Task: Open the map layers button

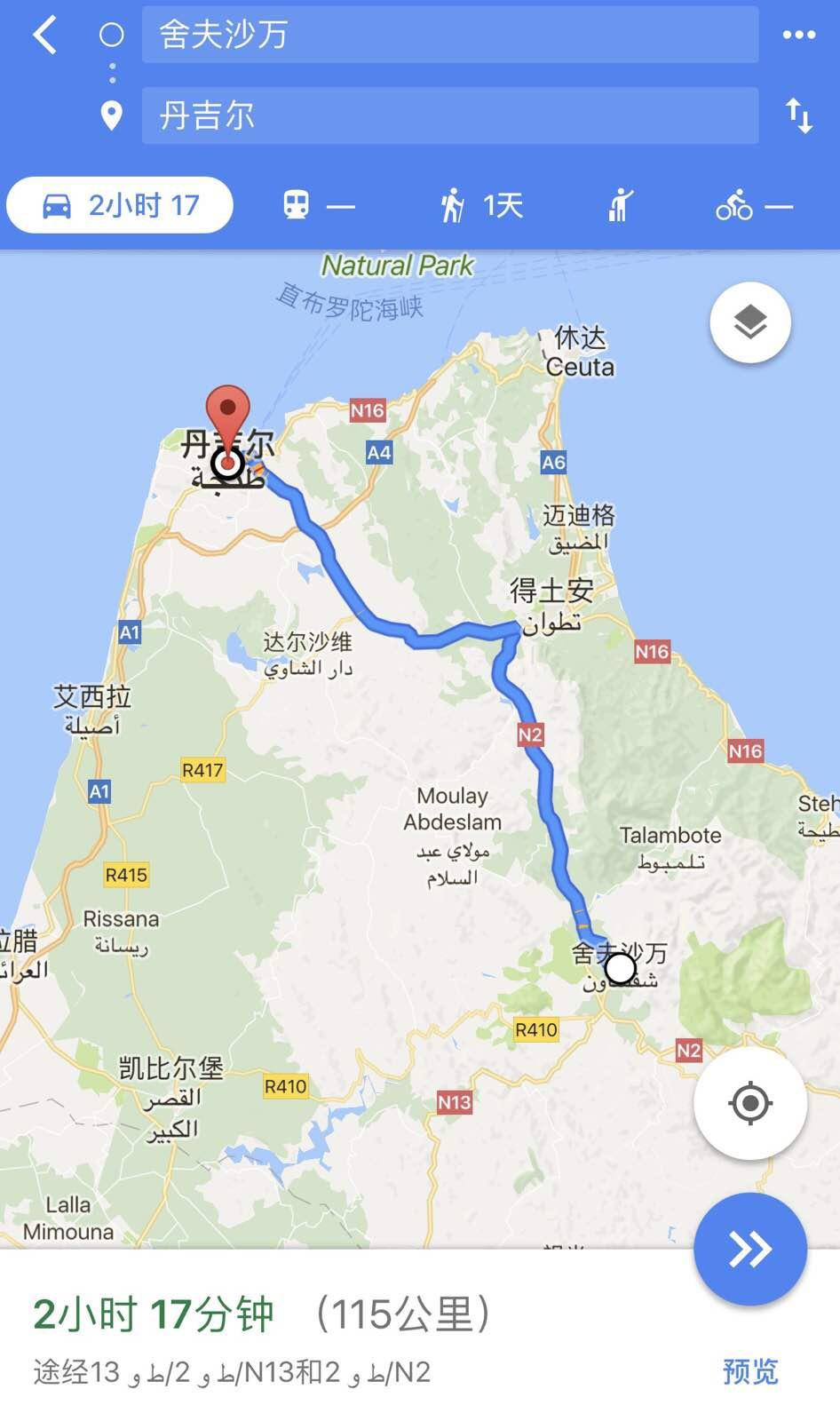Action: click(750, 322)
